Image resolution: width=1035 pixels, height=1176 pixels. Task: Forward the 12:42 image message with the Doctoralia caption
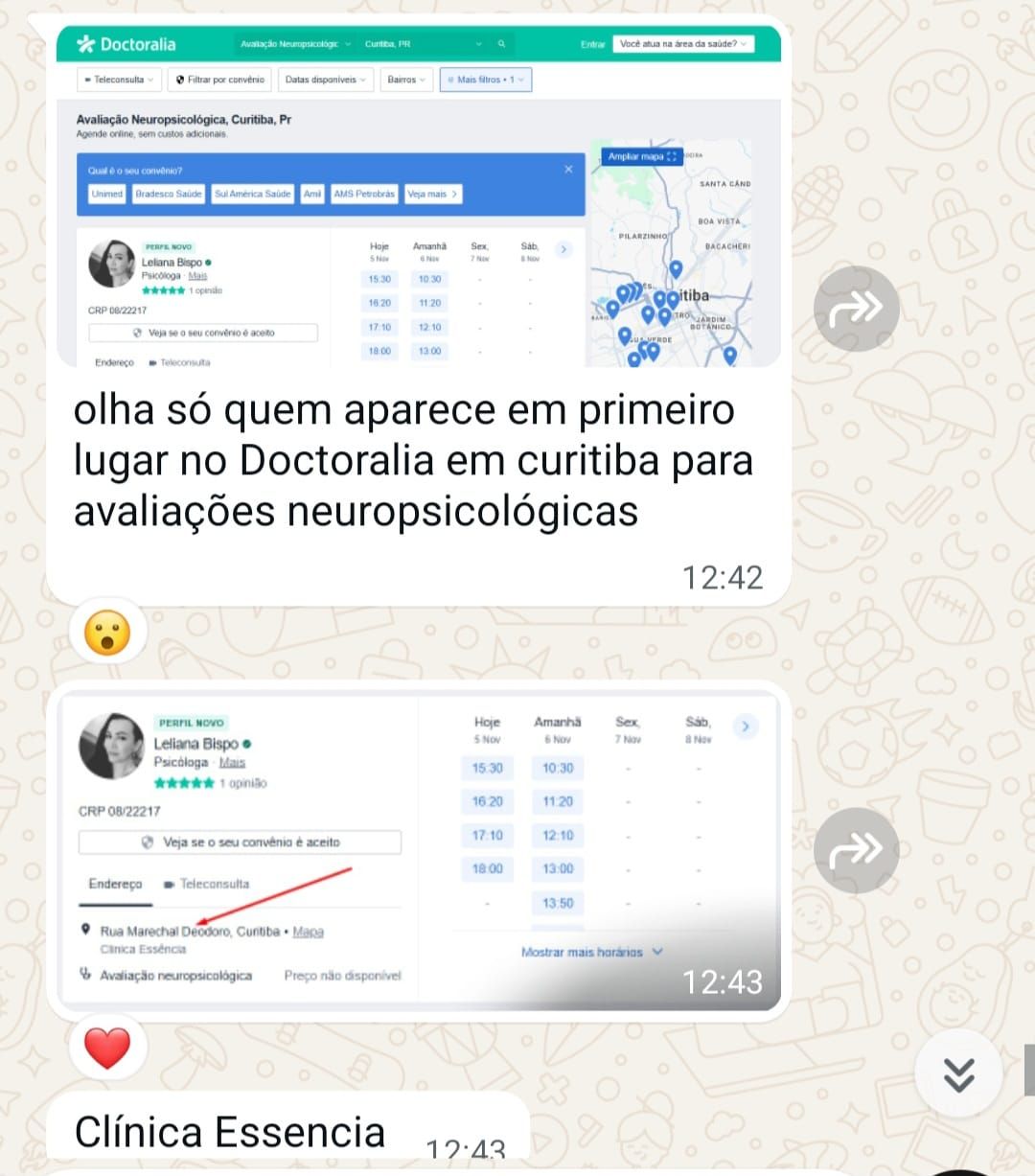(856, 309)
